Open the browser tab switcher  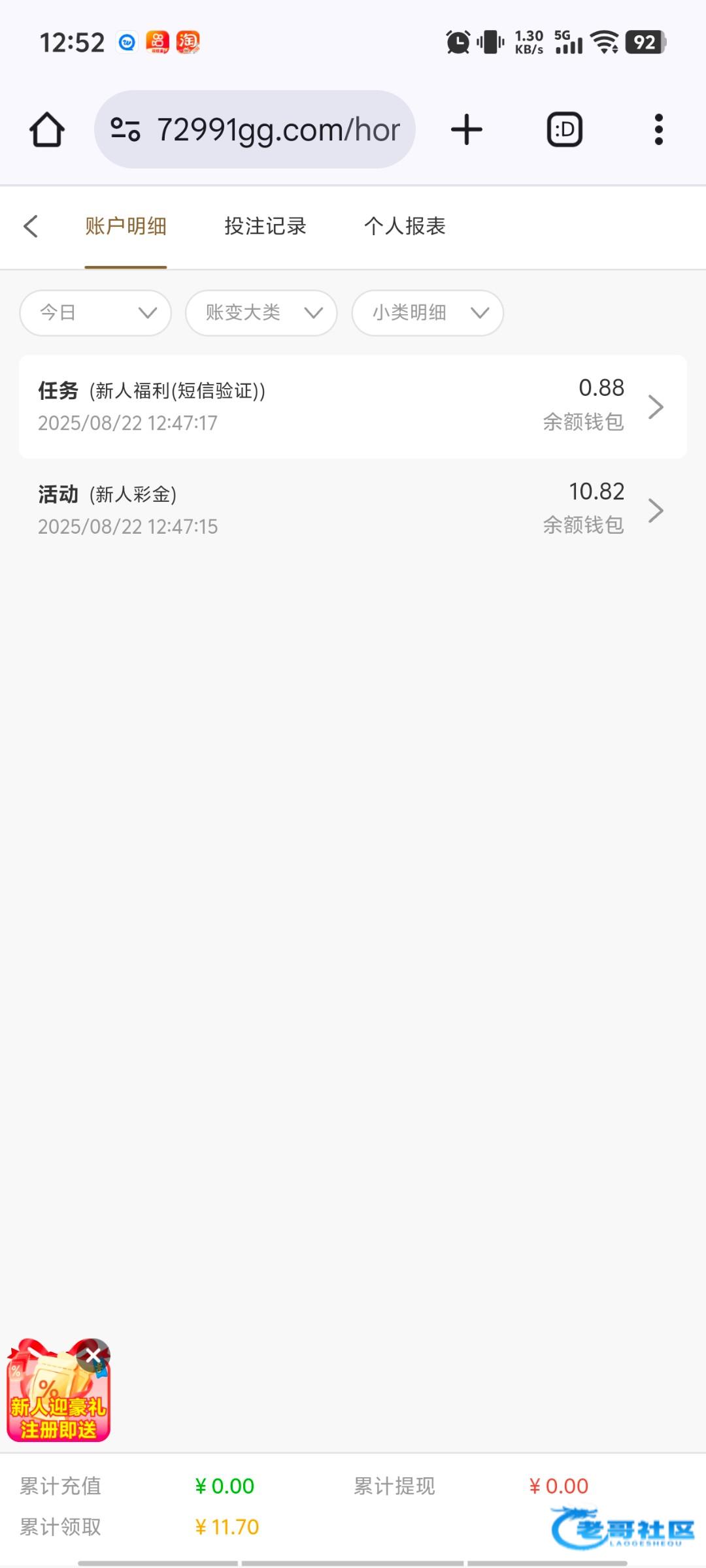(x=565, y=129)
